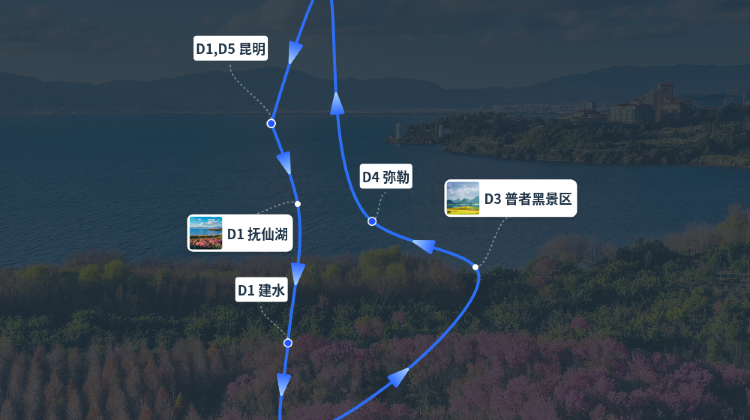Screen dimensions: 750x420
Task: Select the D1 建水 route label
Action: [x=261, y=289]
